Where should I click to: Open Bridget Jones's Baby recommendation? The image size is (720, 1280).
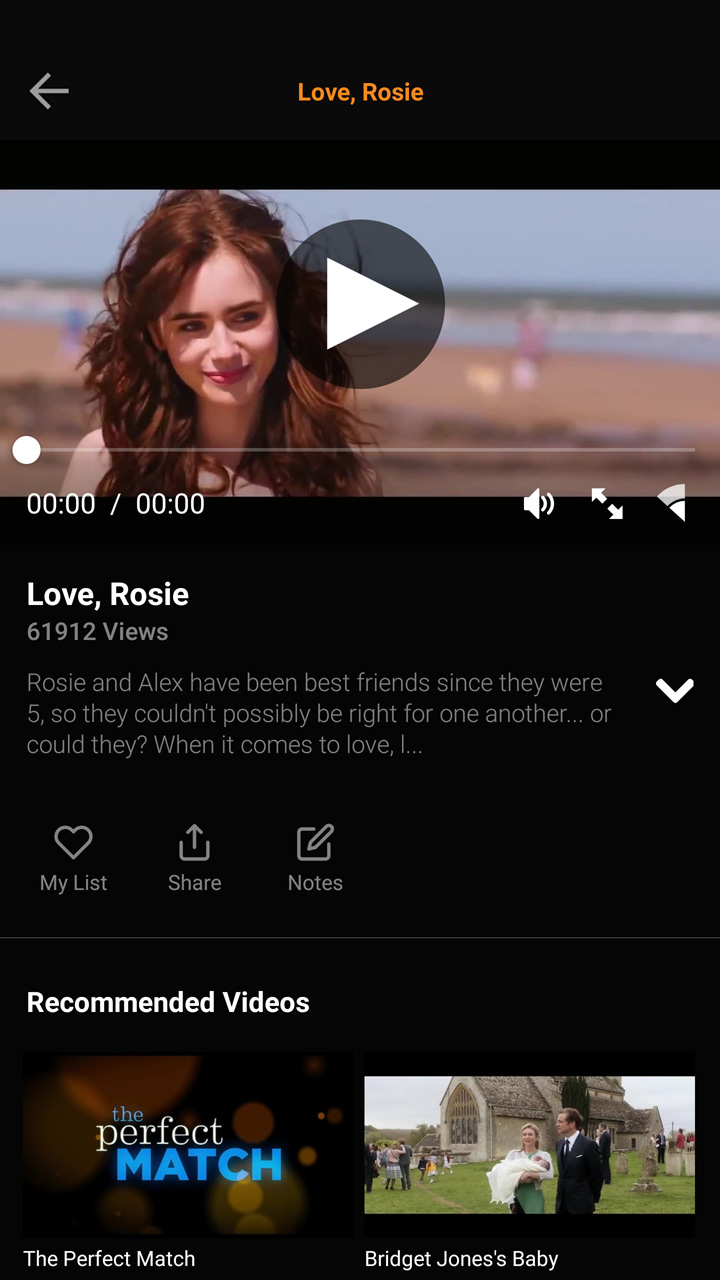pos(529,1162)
